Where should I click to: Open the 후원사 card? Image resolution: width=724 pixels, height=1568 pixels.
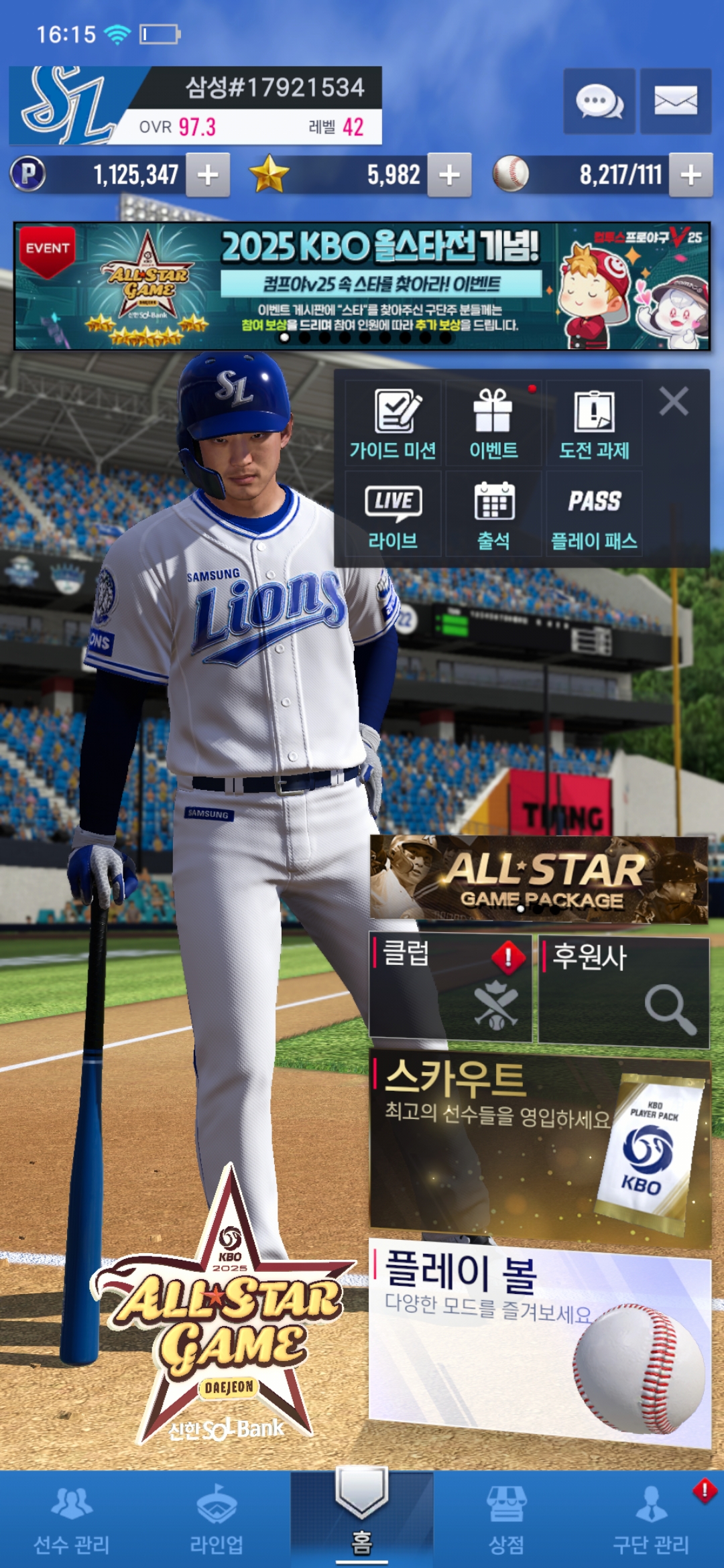(623, 990)
